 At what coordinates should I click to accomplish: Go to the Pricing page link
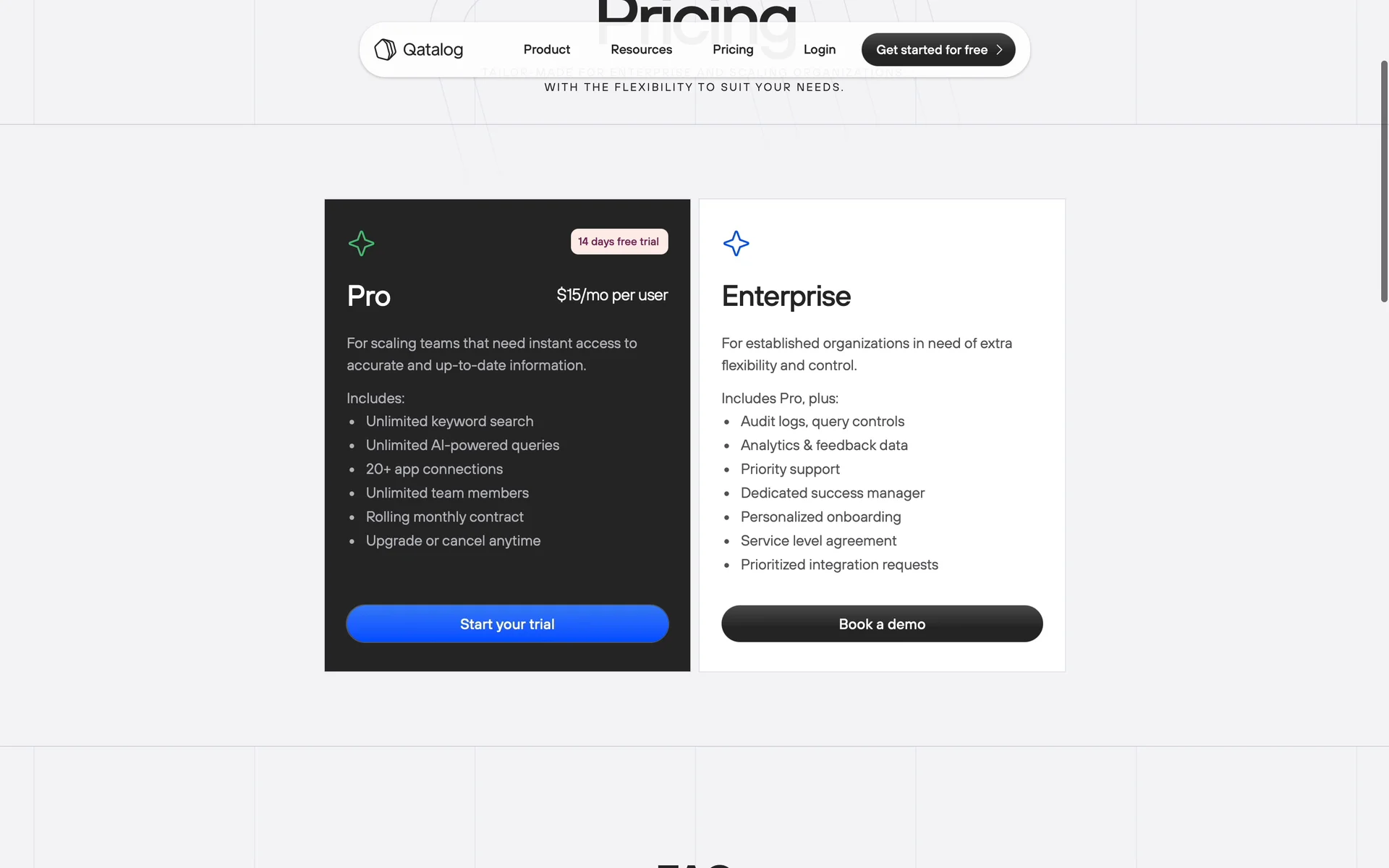733,49
